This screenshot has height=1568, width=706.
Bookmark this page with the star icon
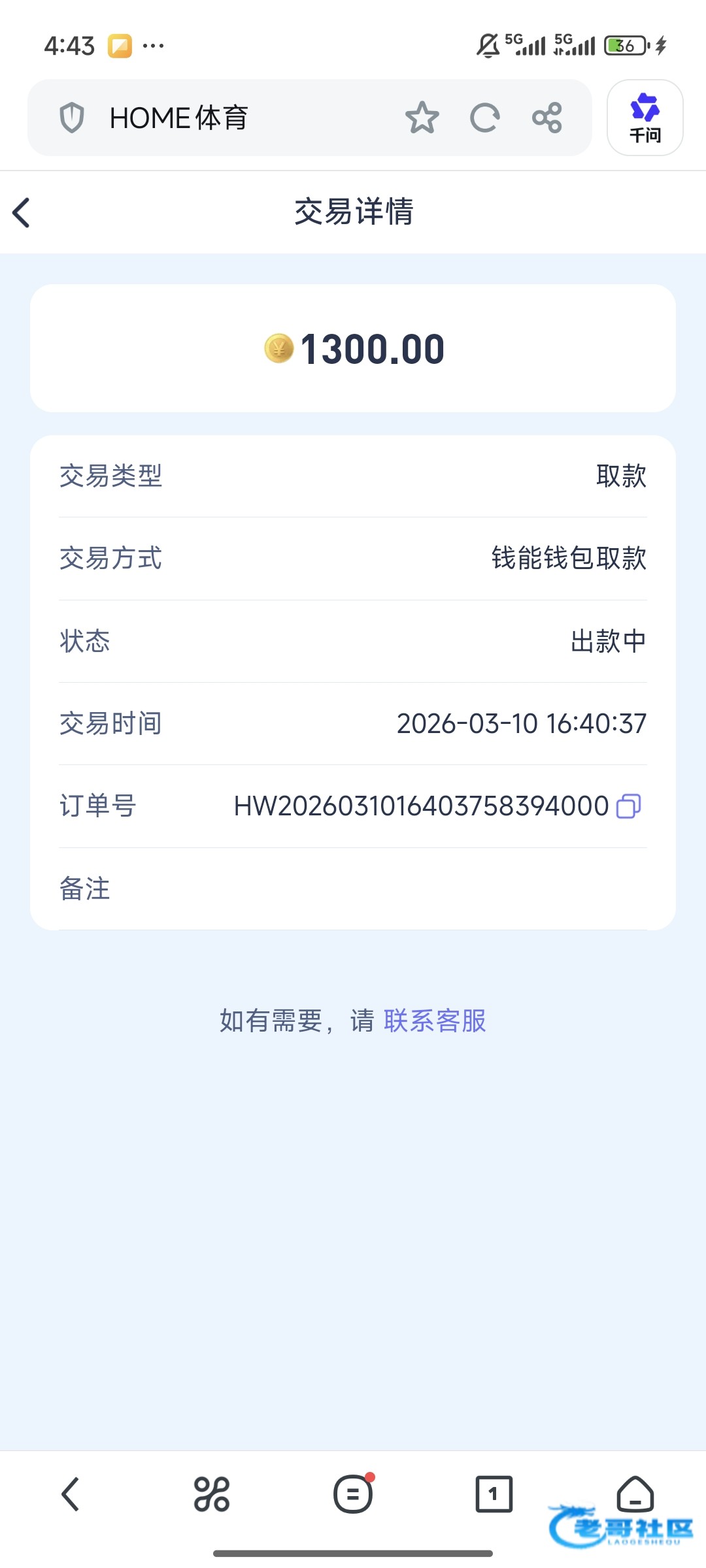(422, 118)
